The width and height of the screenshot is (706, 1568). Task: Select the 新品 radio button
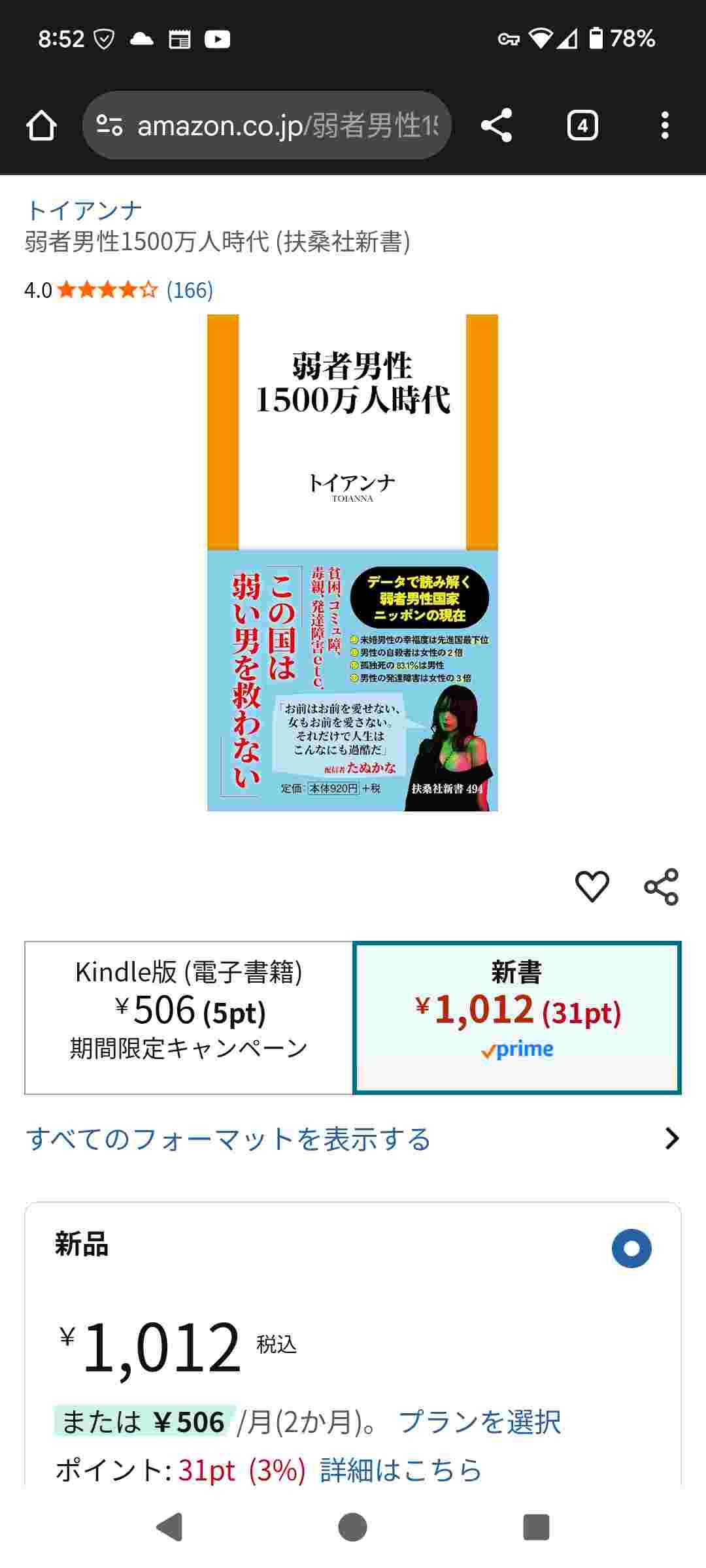631,1249
